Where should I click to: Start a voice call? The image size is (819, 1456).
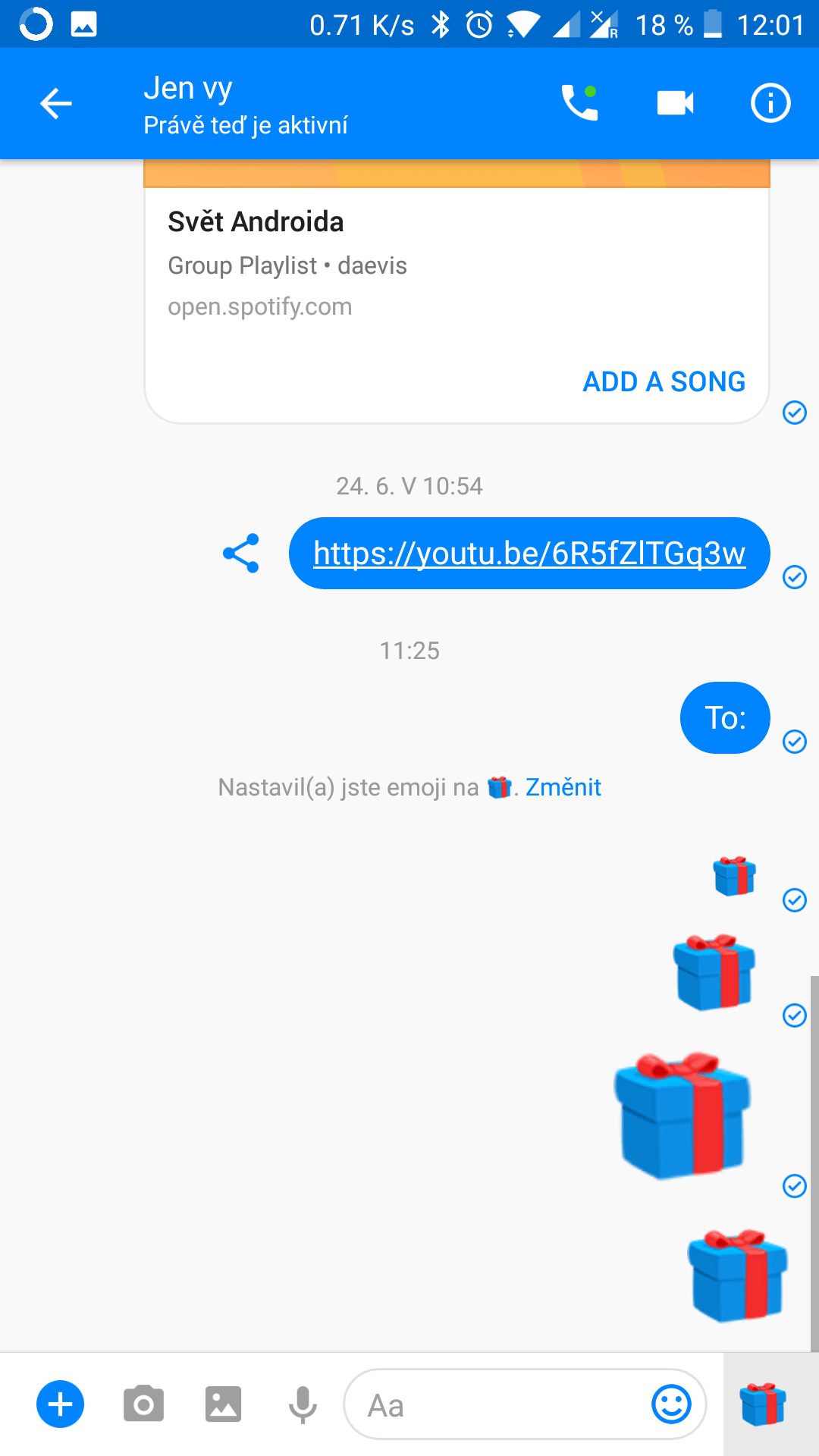[x=579, y=103]
